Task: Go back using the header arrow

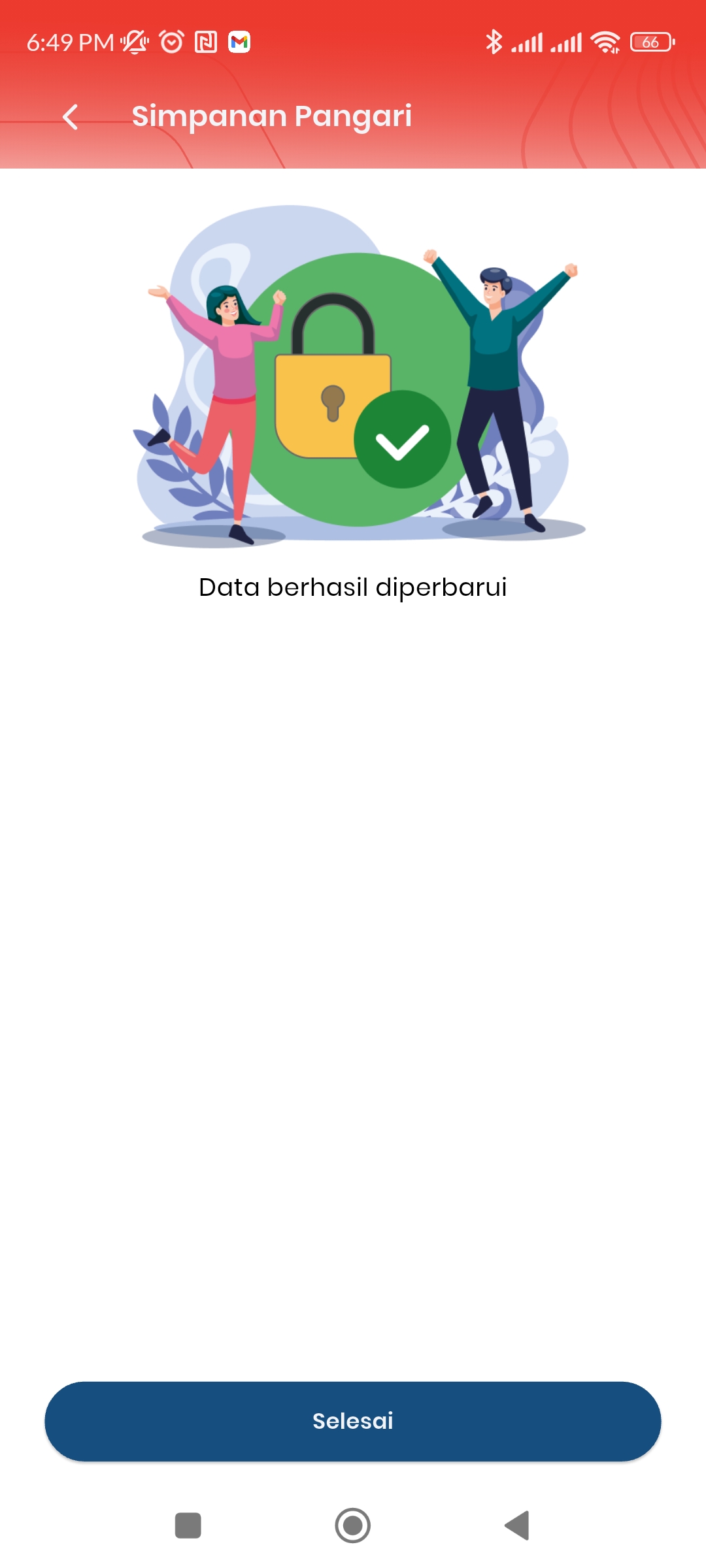Action: [x=71, y=117]
